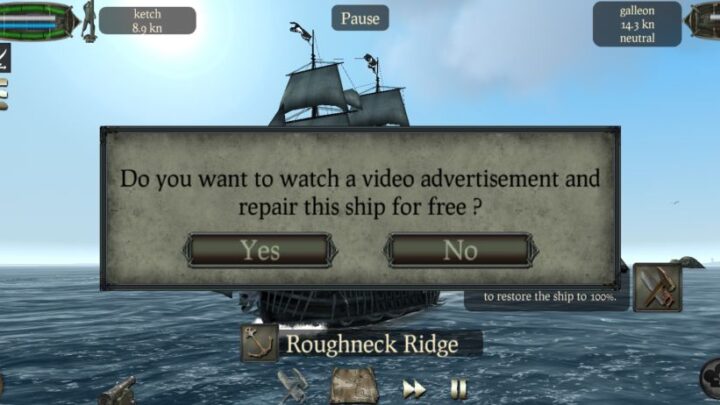Open the cannon controls icon
This screenshot has height=405, width=720.
coord(117,389)
